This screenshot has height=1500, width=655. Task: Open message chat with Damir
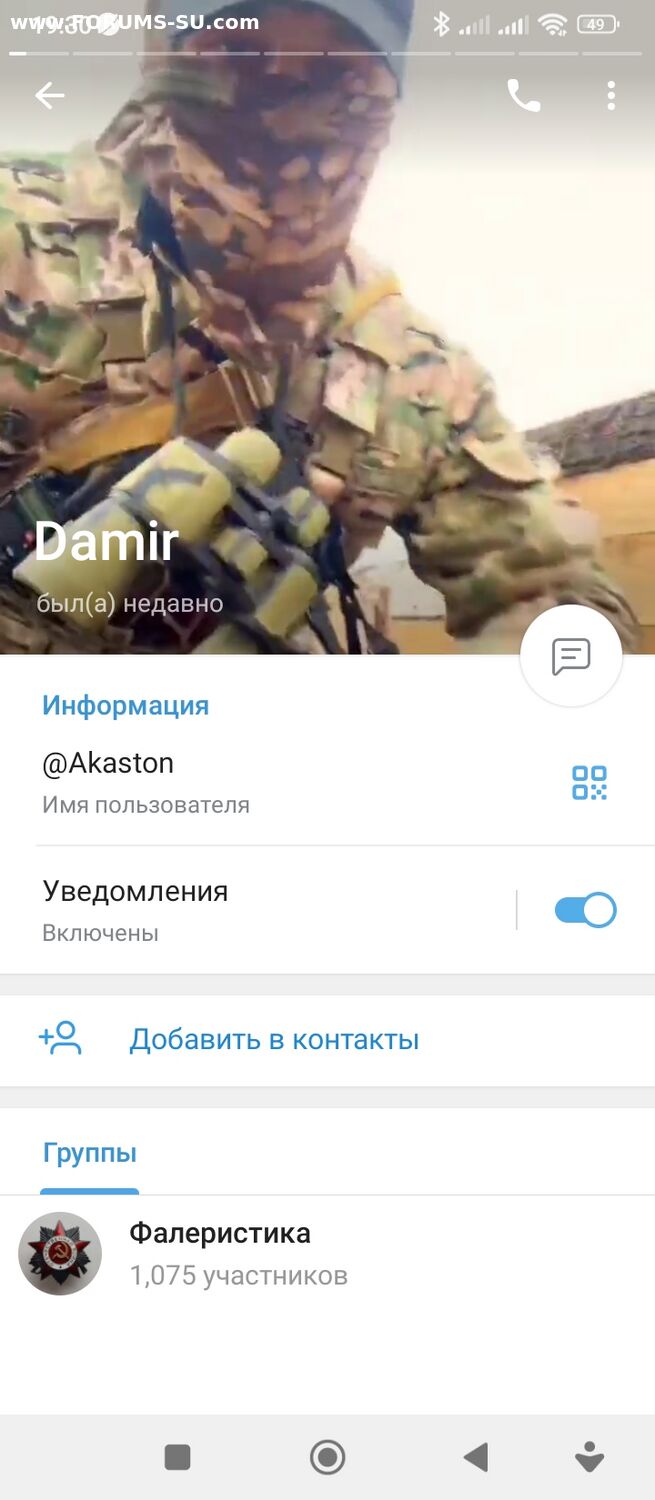pos(571,657)
